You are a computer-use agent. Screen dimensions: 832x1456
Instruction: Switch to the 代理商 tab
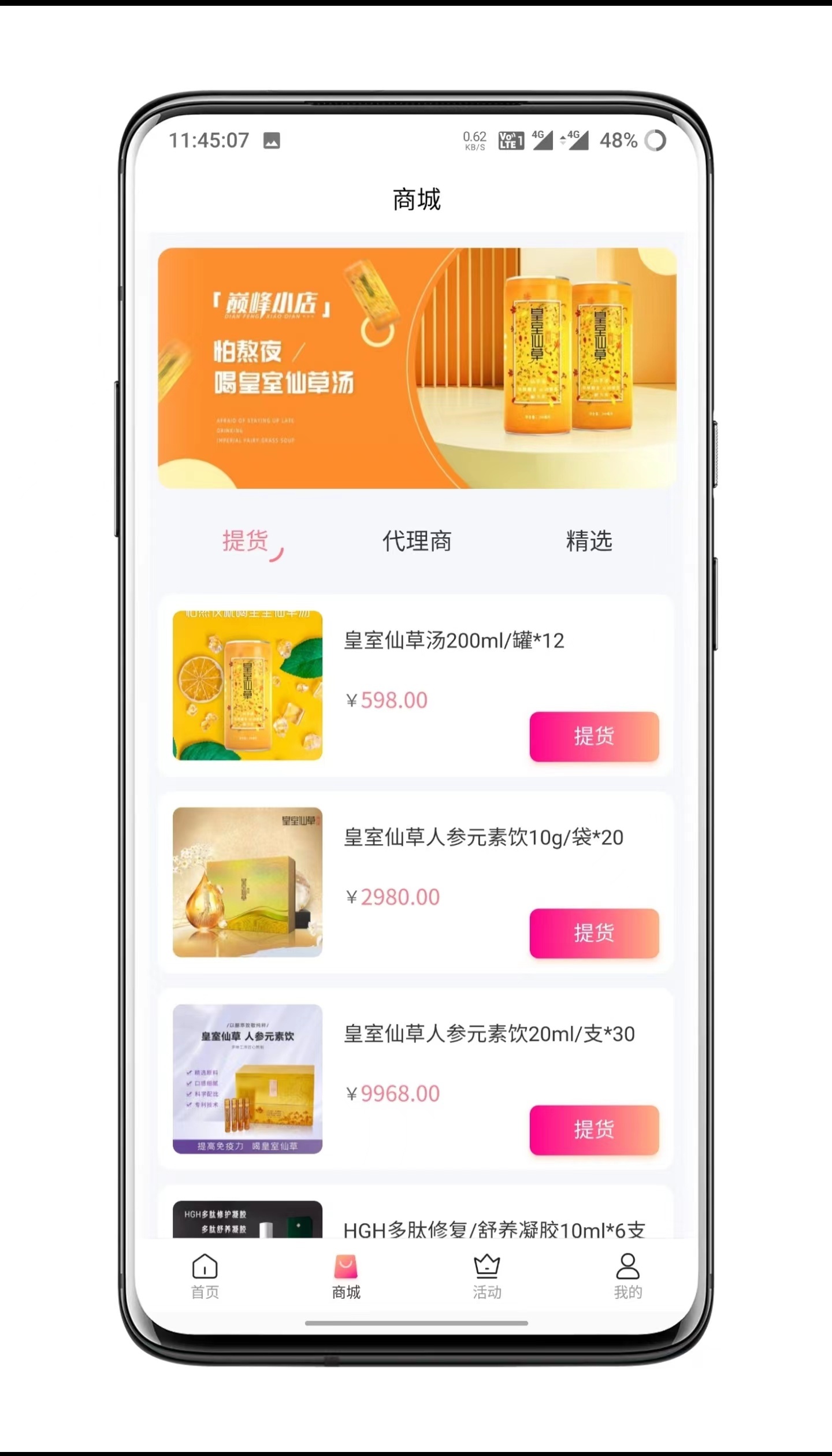point(417,541)
